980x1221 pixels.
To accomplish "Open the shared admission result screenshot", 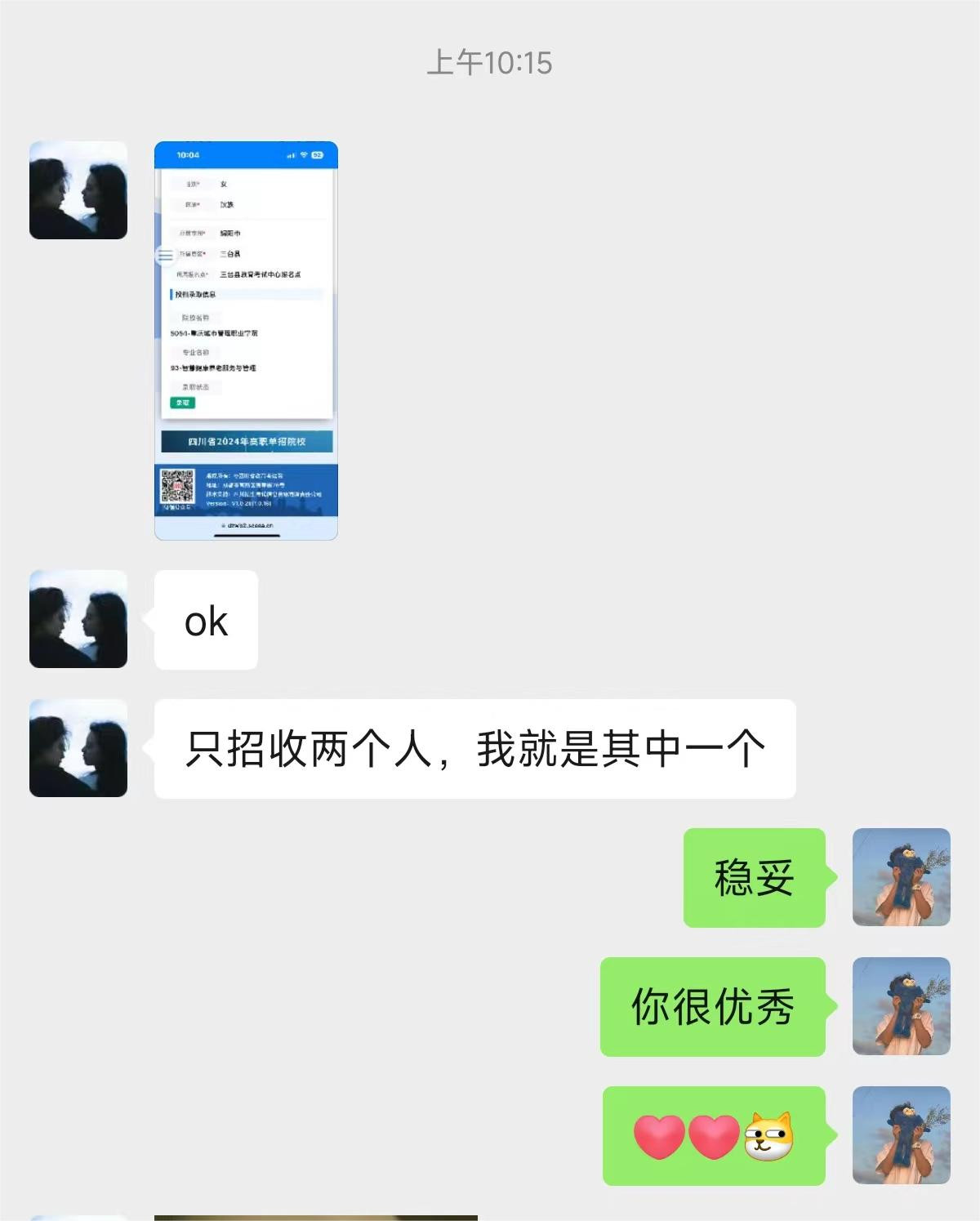I will (246, 341).
